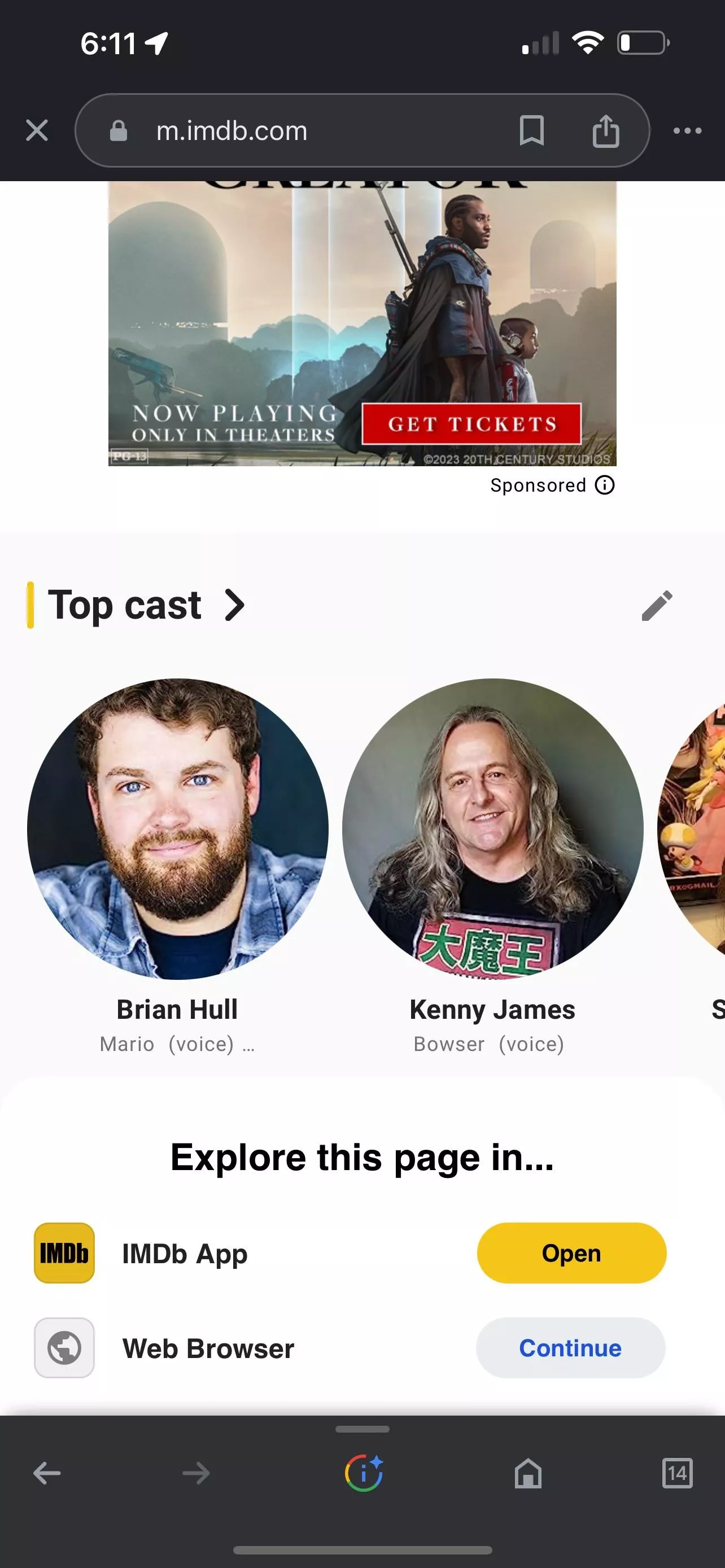
Task: View Kenny James's cast page
Action: [x=492, y=829]
